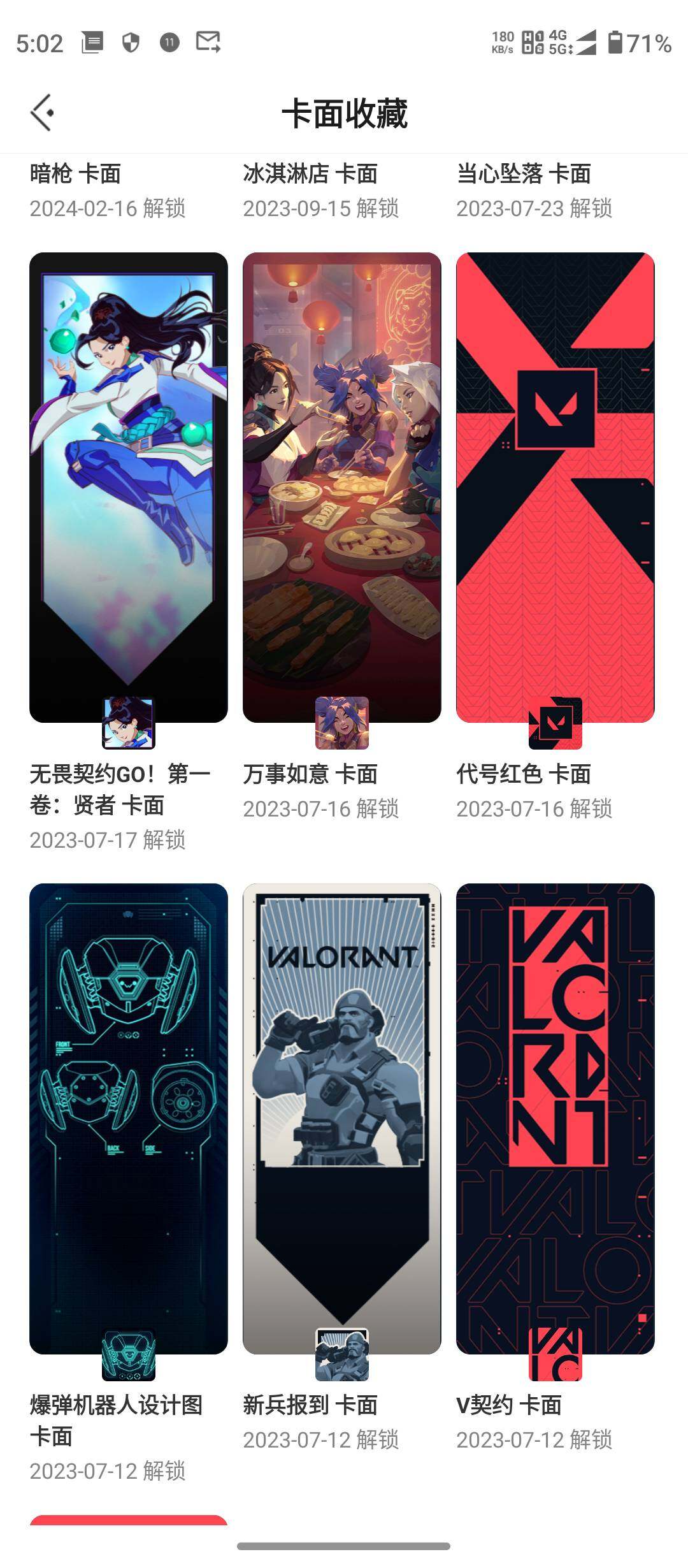Tap the email icon in the status bar
The height and width of the screenshot is (1568, 688).
coord(208,43)
